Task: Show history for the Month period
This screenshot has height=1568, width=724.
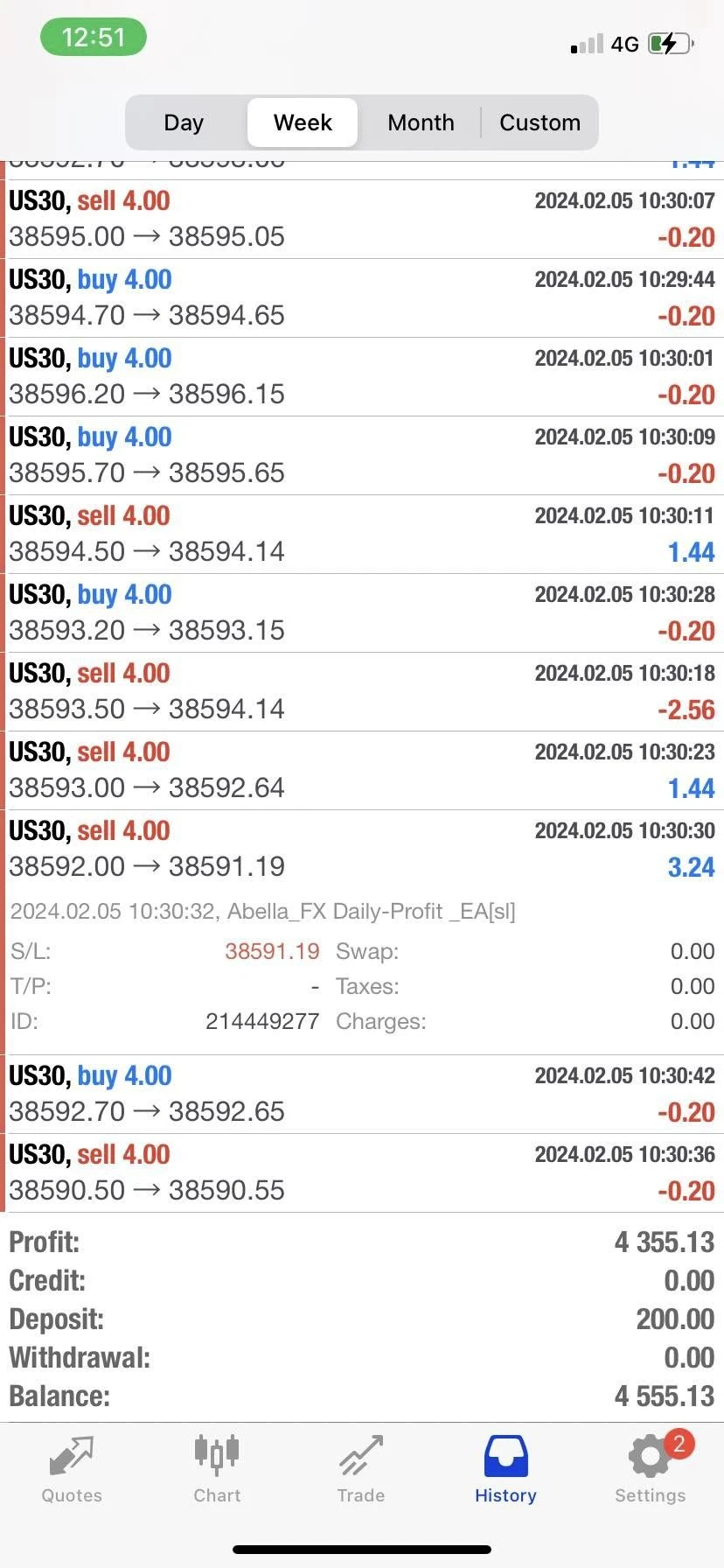Action: click(x=421, y=122)
